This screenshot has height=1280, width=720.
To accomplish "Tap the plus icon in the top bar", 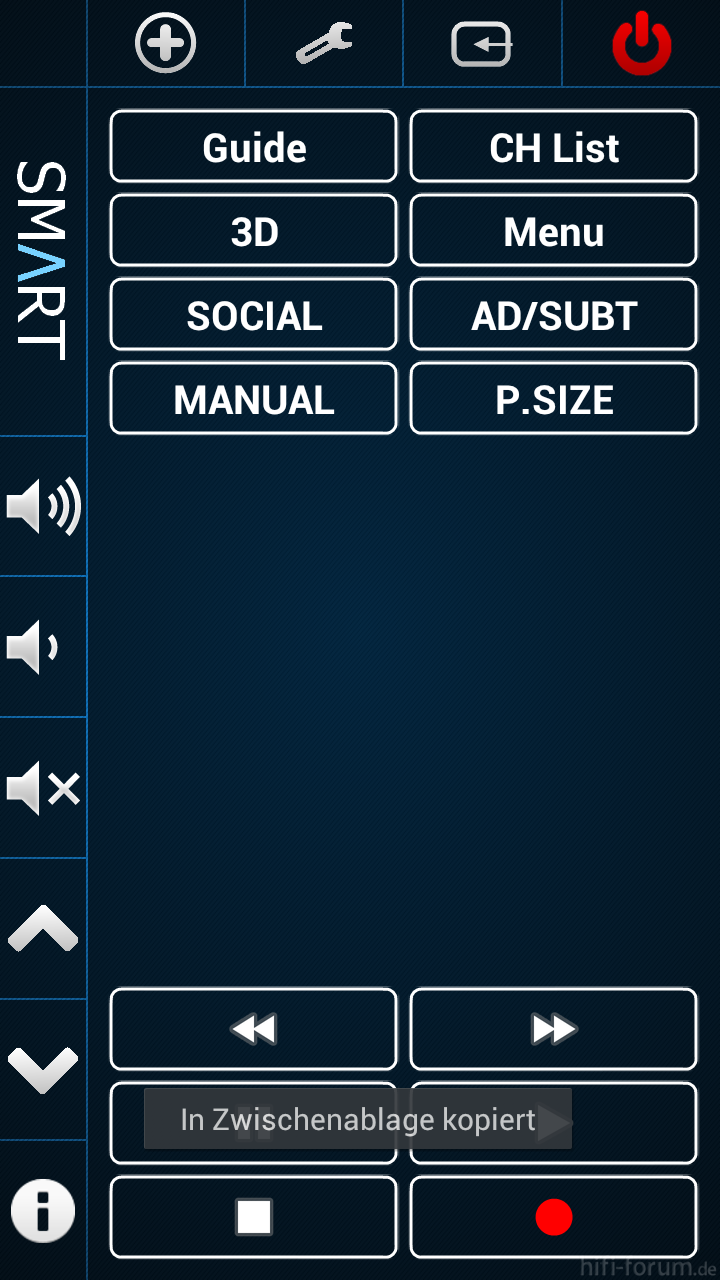I will (166, 43).
